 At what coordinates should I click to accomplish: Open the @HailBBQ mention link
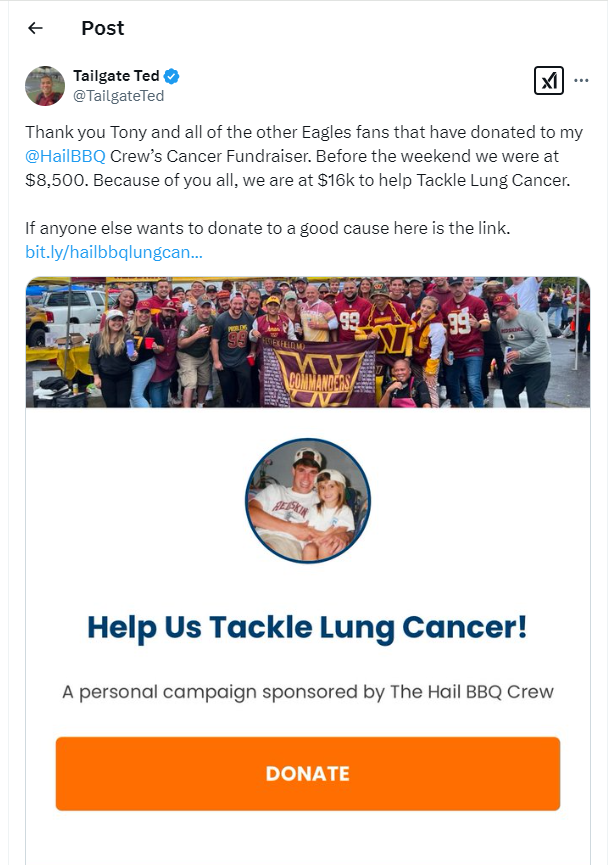(65, 157)
